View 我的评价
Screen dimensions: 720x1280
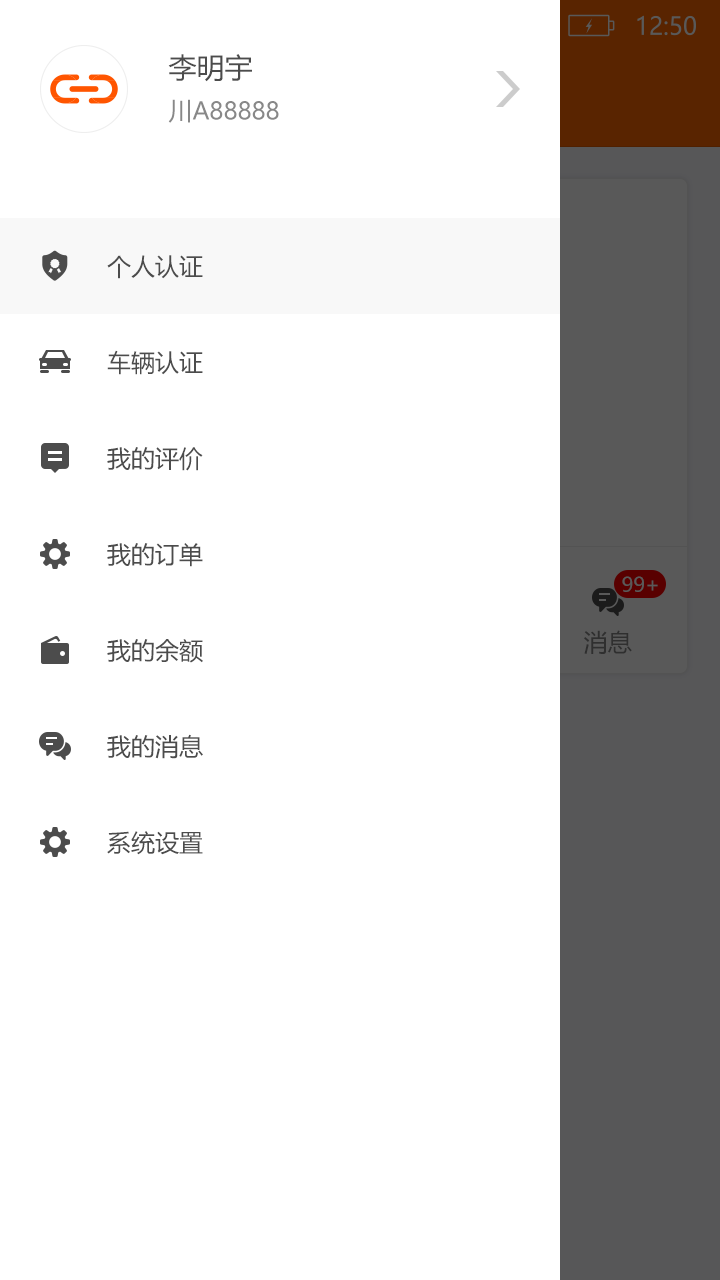(x=280, y=458)
